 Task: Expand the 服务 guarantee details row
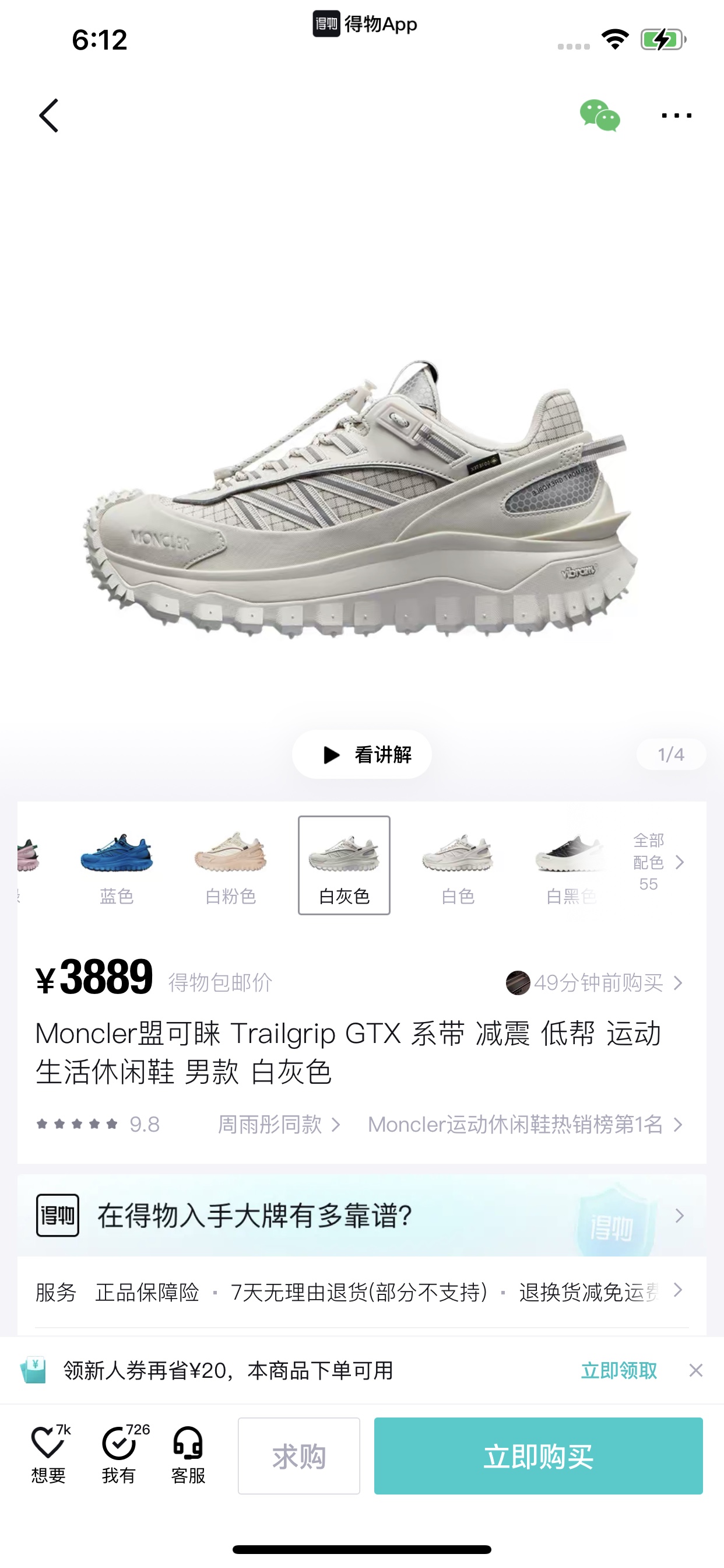pos(362,1291)
